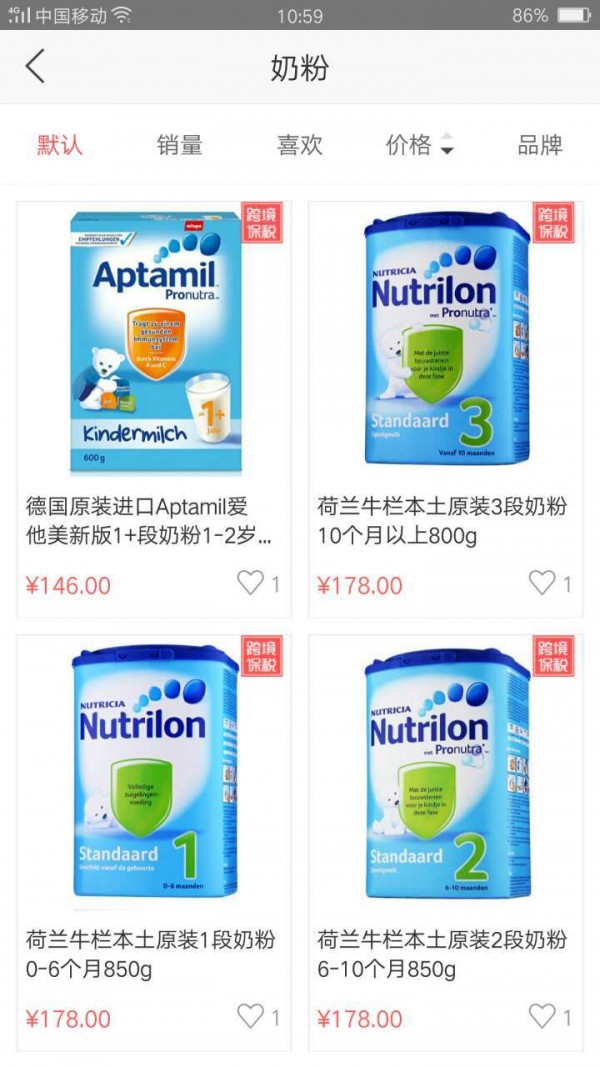
Task: Select the 默认 sorting tab
Action: click(x=60, y=145)
